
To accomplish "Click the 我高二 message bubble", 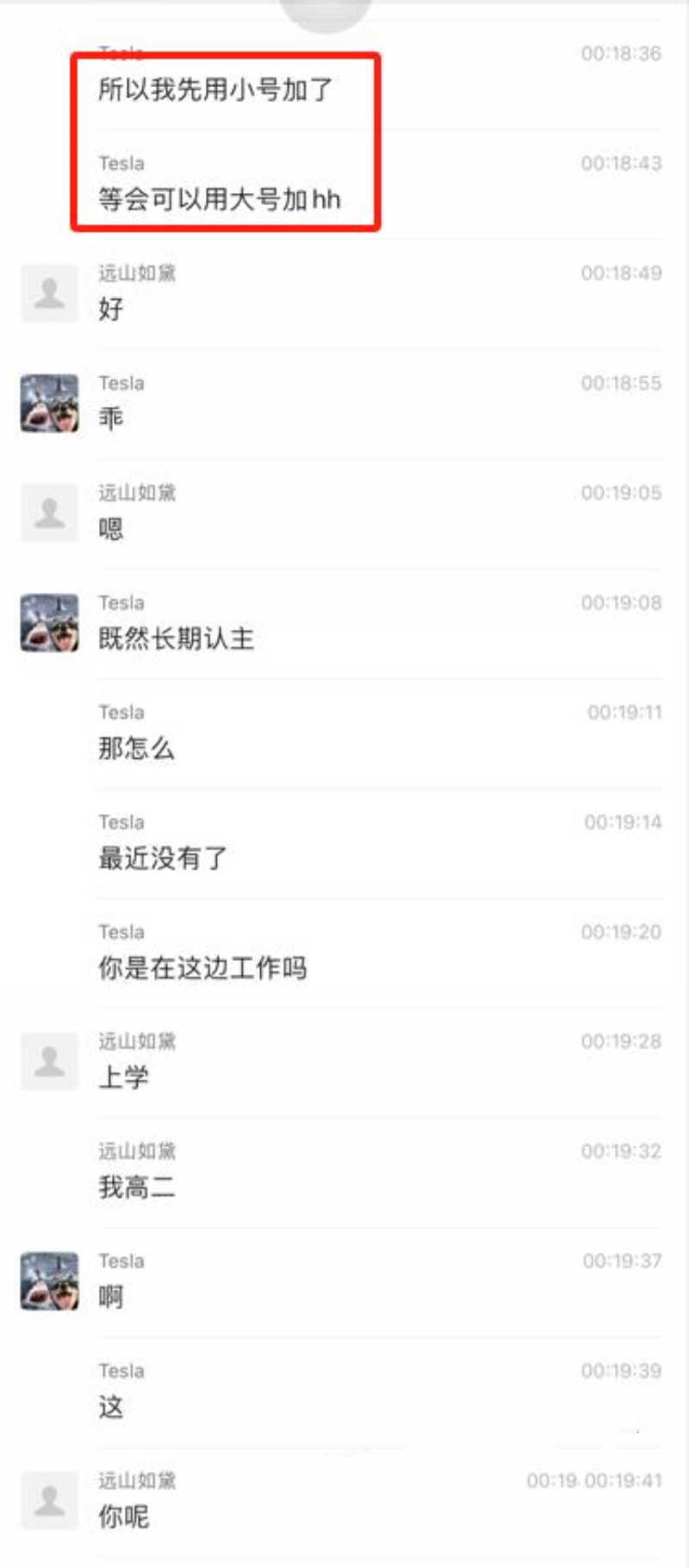I will [x=136, y=1186].
